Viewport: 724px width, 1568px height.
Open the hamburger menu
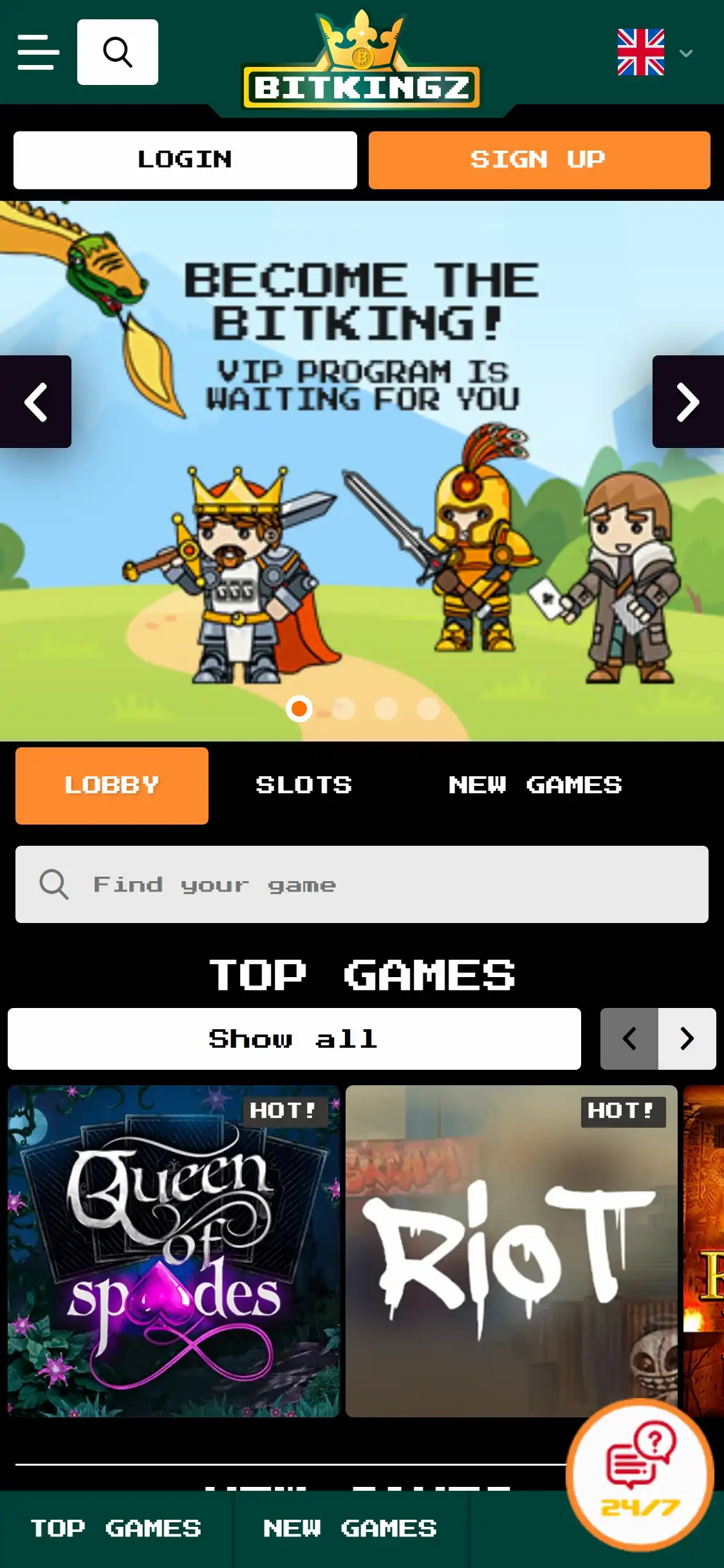click(x=38, y=52)
